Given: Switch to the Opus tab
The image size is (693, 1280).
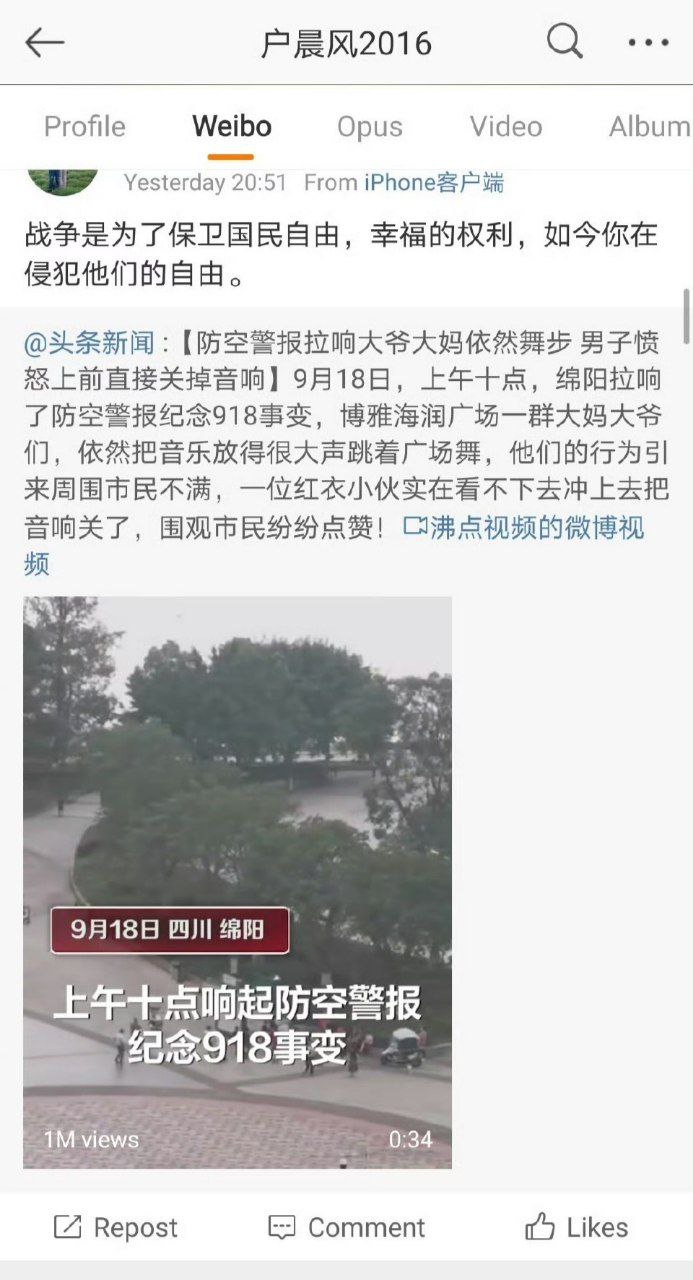Looking at the screenshot, I should pos(370,127).
